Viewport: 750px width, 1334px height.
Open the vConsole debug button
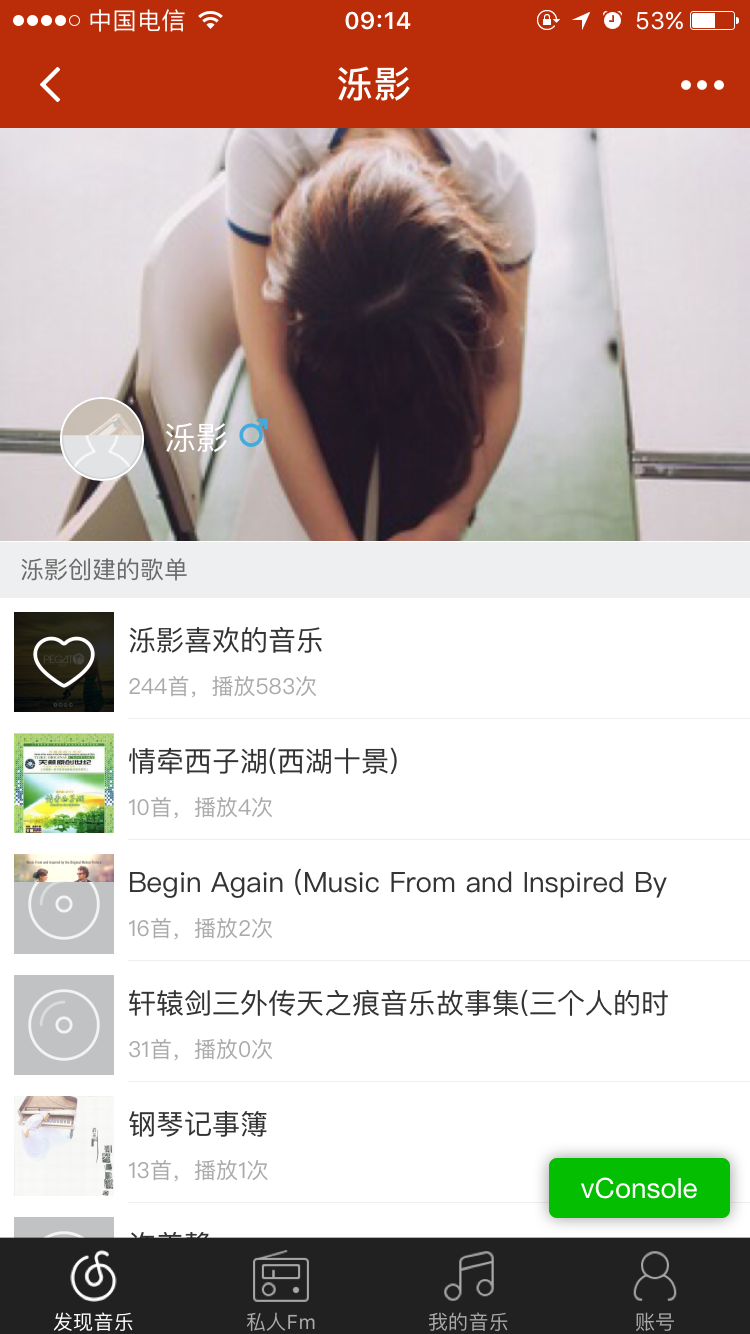pos(639,1188)
